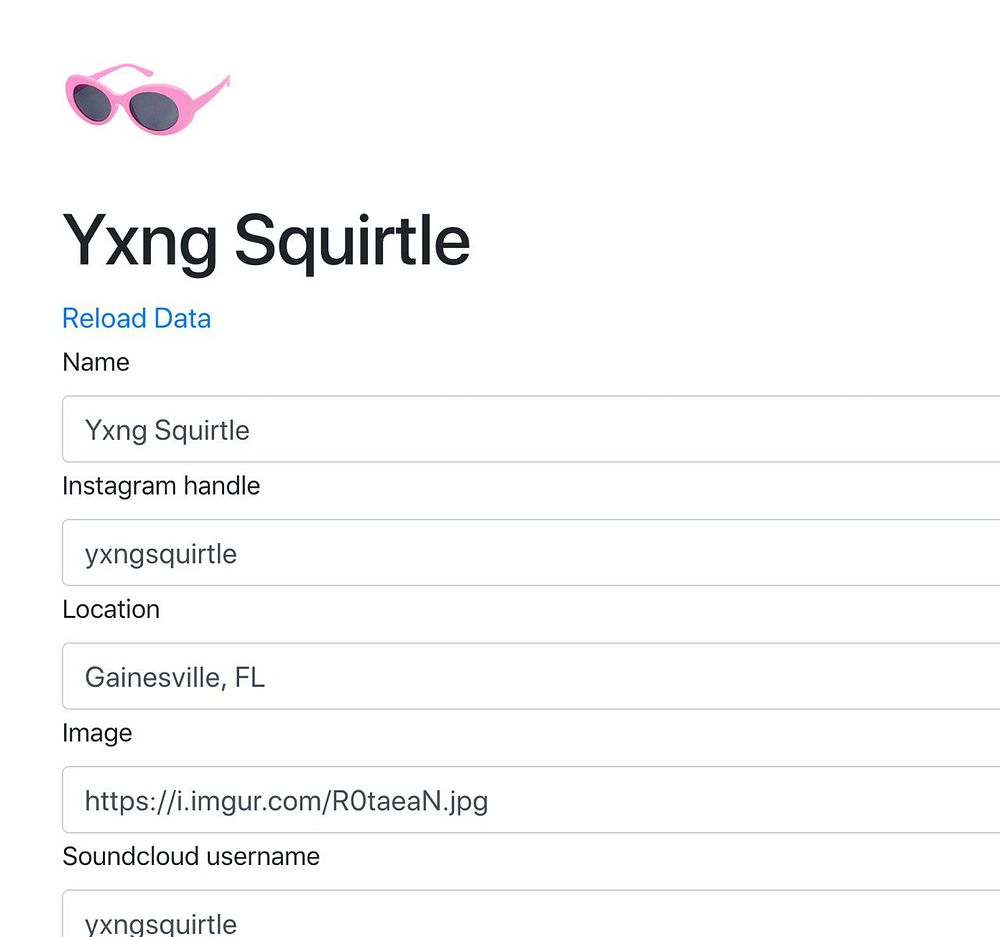Tap the Soundcloud username field
The width and height of the screenshot is (1000, 937).
click(x=530, y=917)
